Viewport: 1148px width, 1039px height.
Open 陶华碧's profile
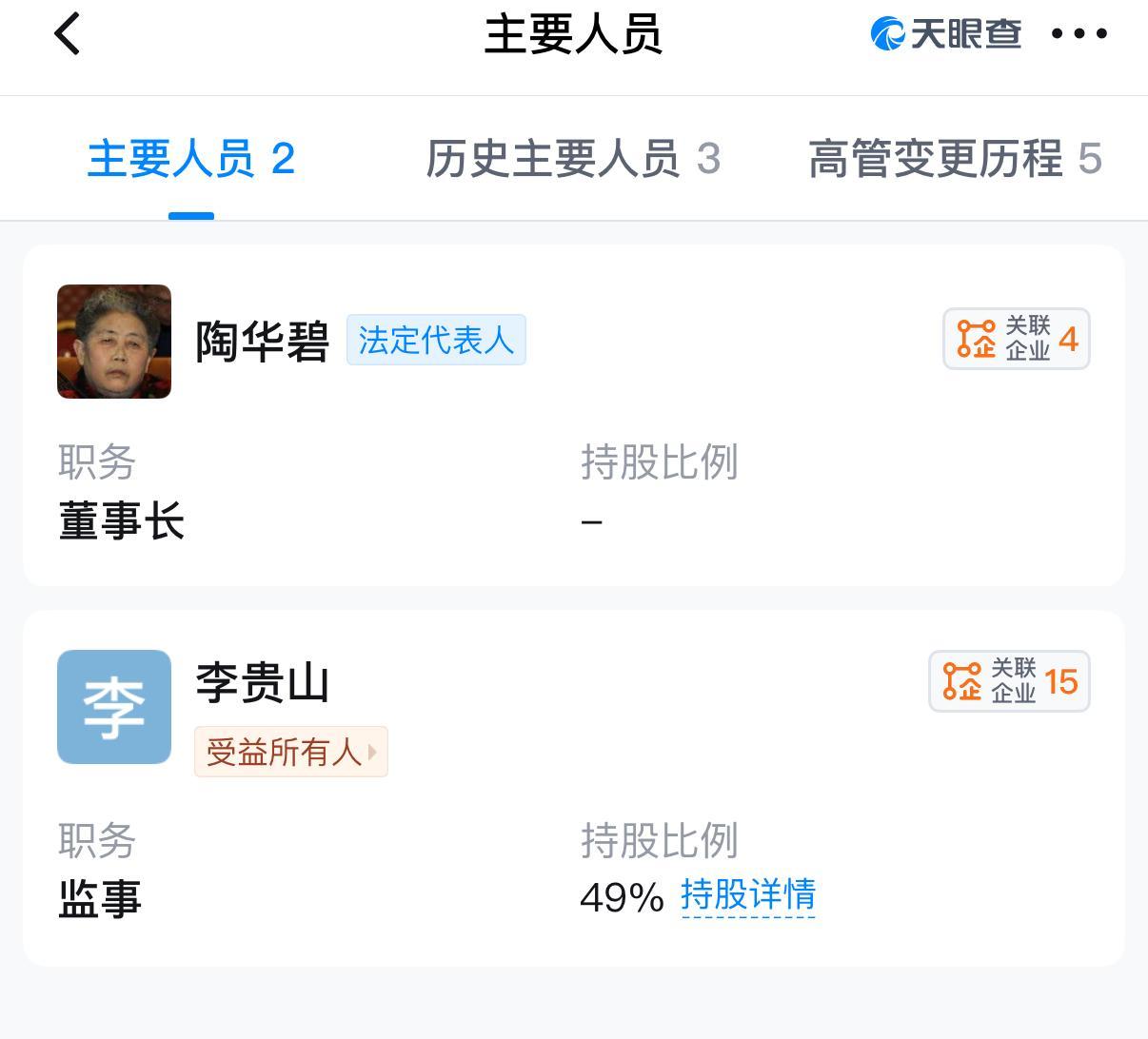pos(262,341)
